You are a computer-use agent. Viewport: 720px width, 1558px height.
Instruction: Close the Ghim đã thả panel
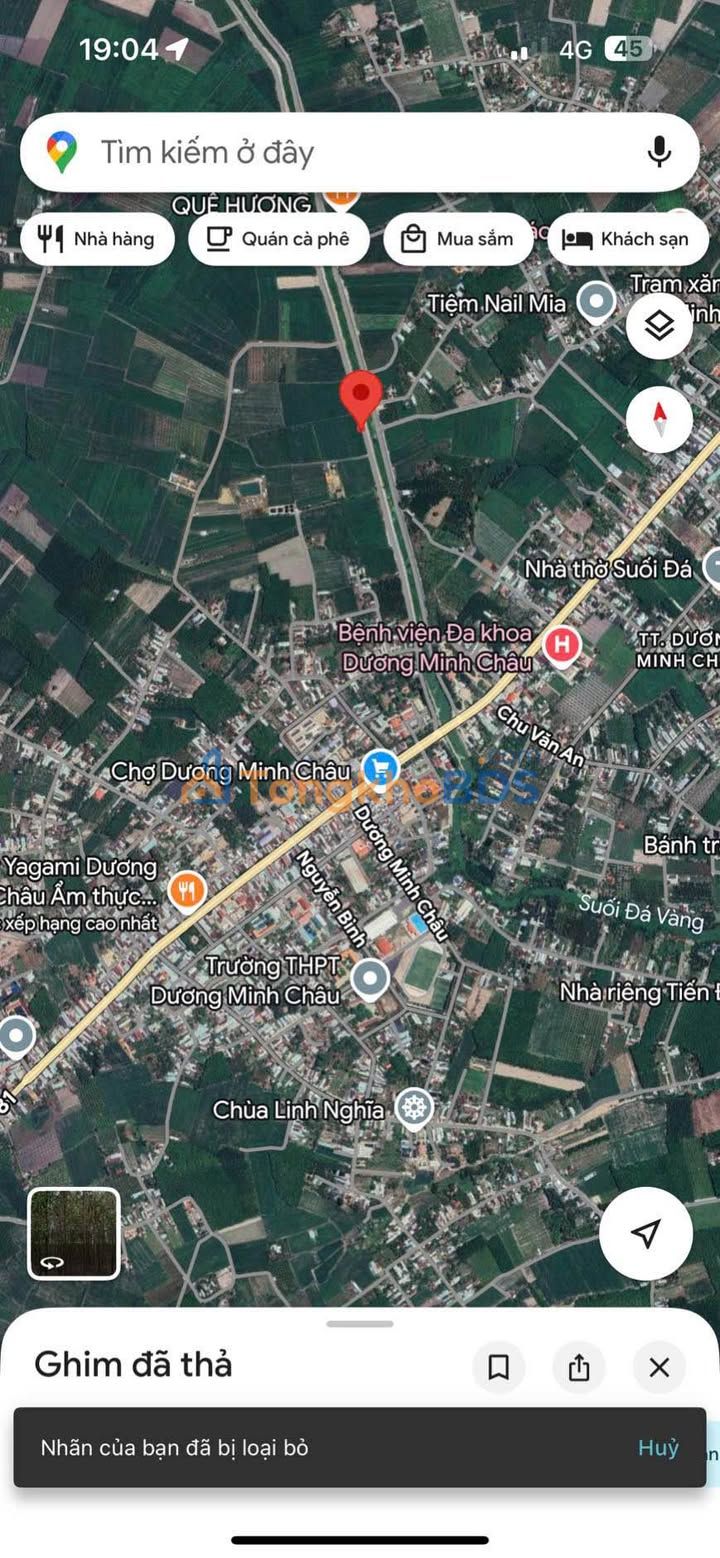pos(659,1367)
